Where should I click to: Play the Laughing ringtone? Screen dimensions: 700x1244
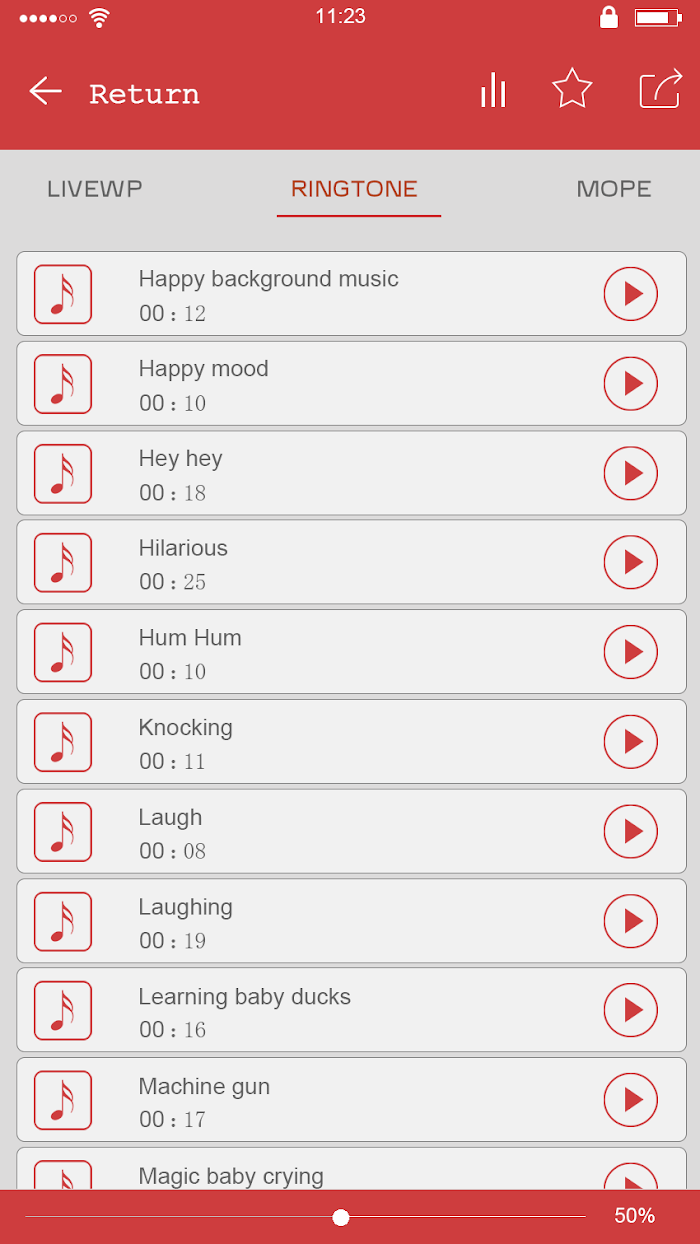(631, 921)
